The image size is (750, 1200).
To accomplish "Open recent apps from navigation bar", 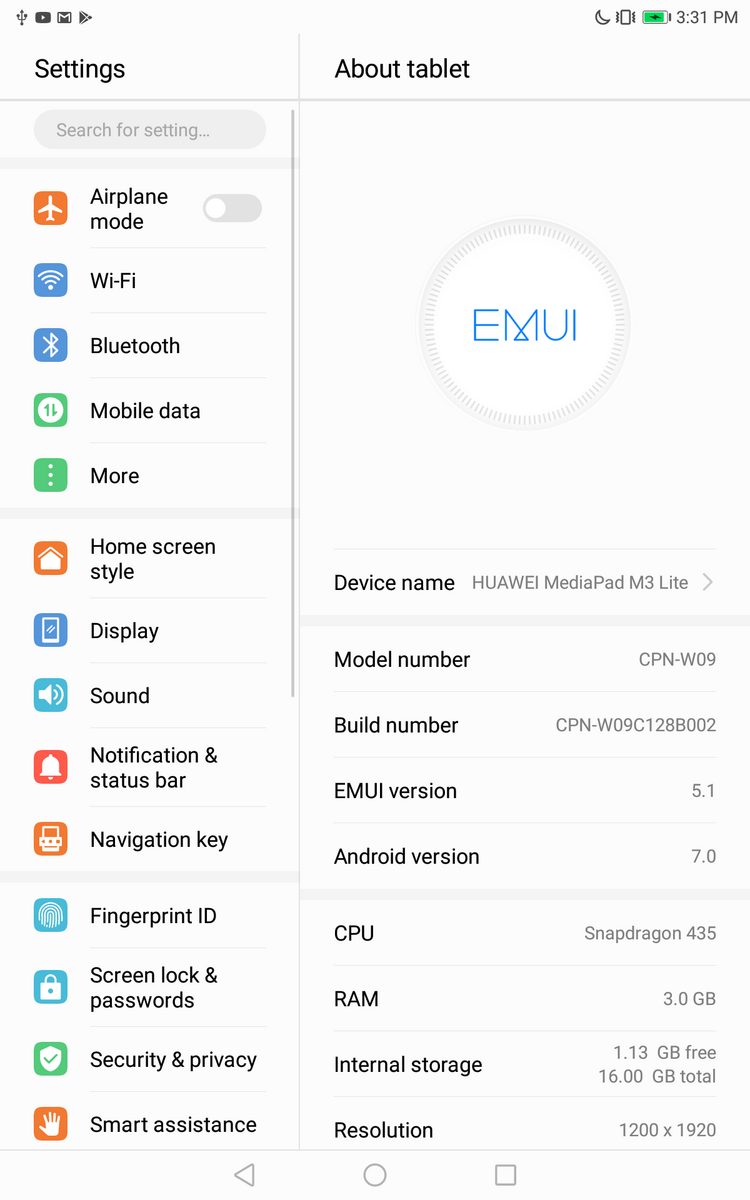I will [x=506, y=1175].
